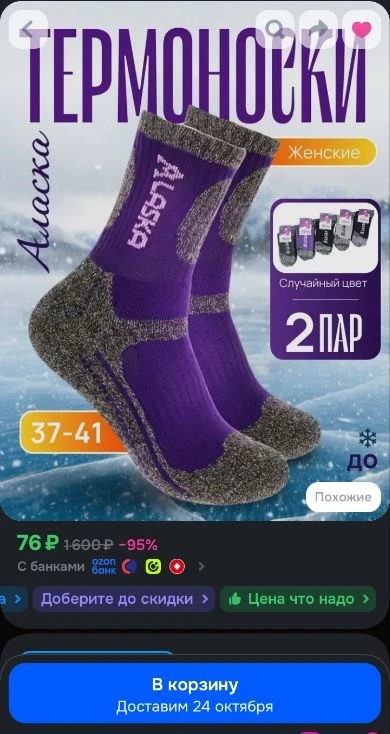Image resolution: width=390 pixels, height=734 pixels.
Task: Open the Цена что надо chip
Action: coord(298,599)
